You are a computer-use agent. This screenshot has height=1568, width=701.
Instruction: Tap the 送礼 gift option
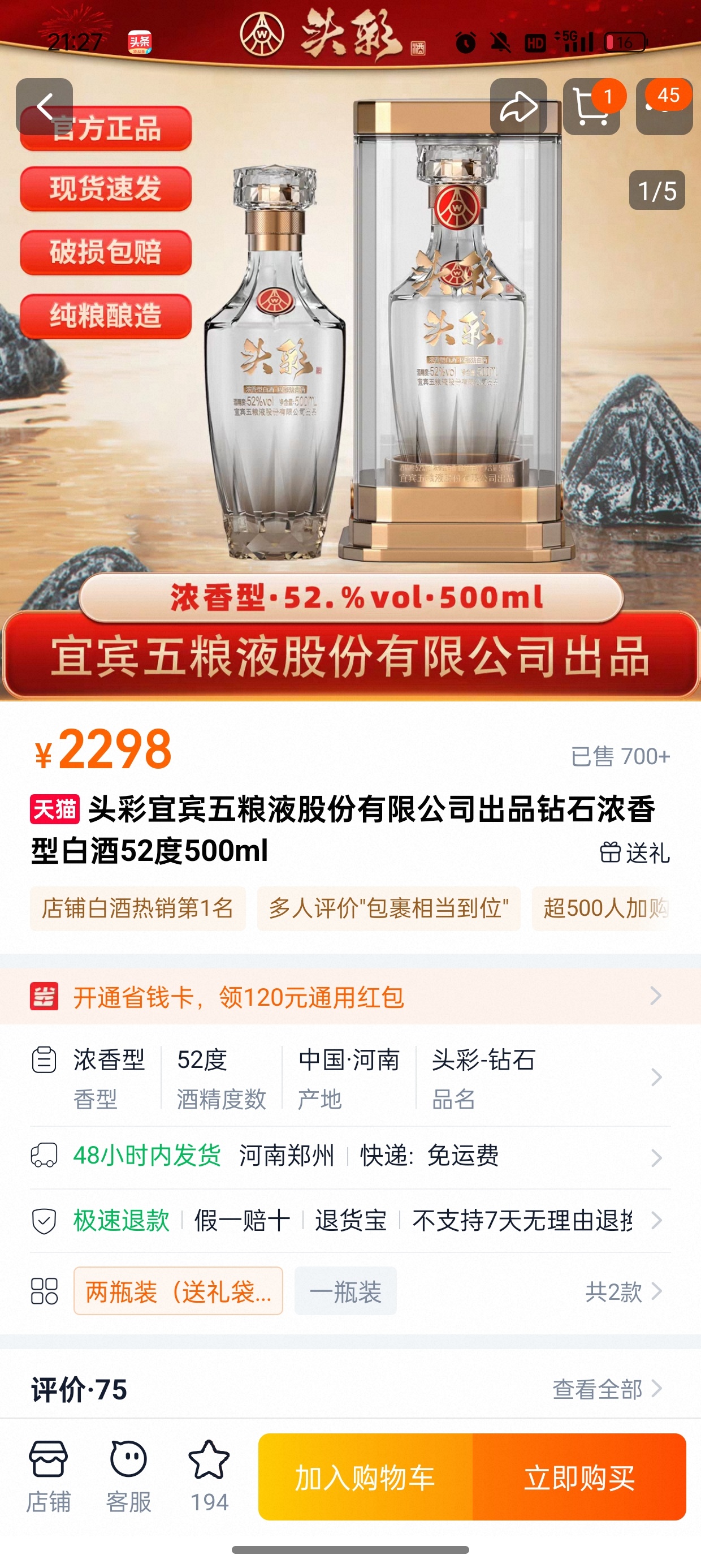635,853
